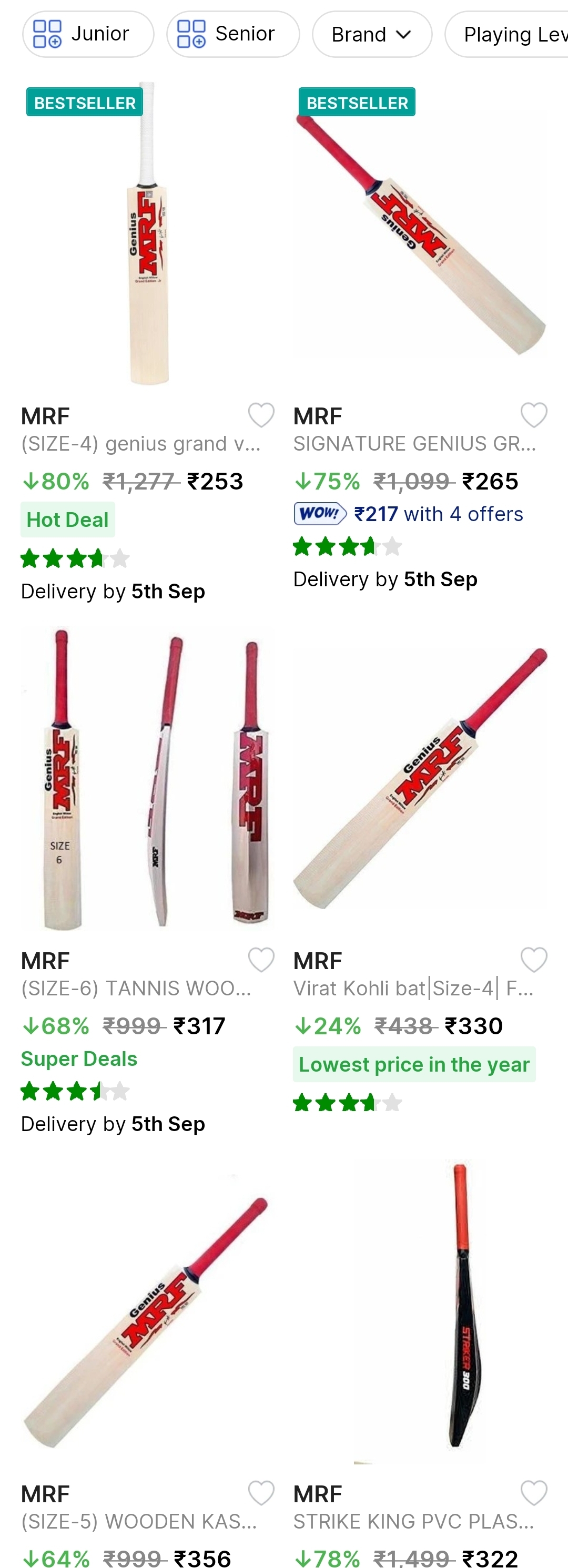The height and width of the screenshot is (1568, 568).
Task: Open the Virat Kohli bat Size-4 listing
Action: [x=420, y=779]
